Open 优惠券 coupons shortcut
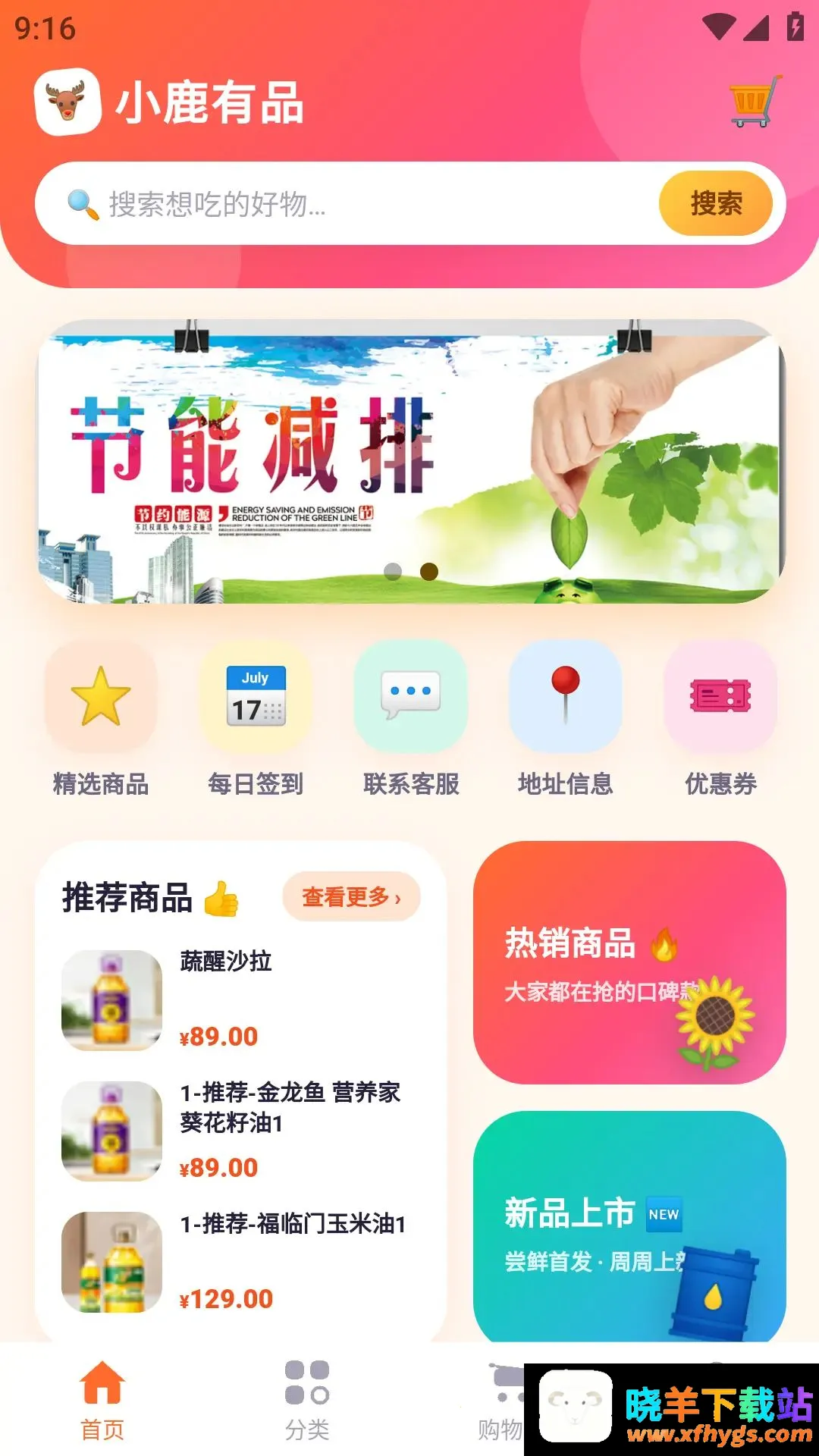The image size is (819, 1456). pyautogui.click(x=720, y=719)
